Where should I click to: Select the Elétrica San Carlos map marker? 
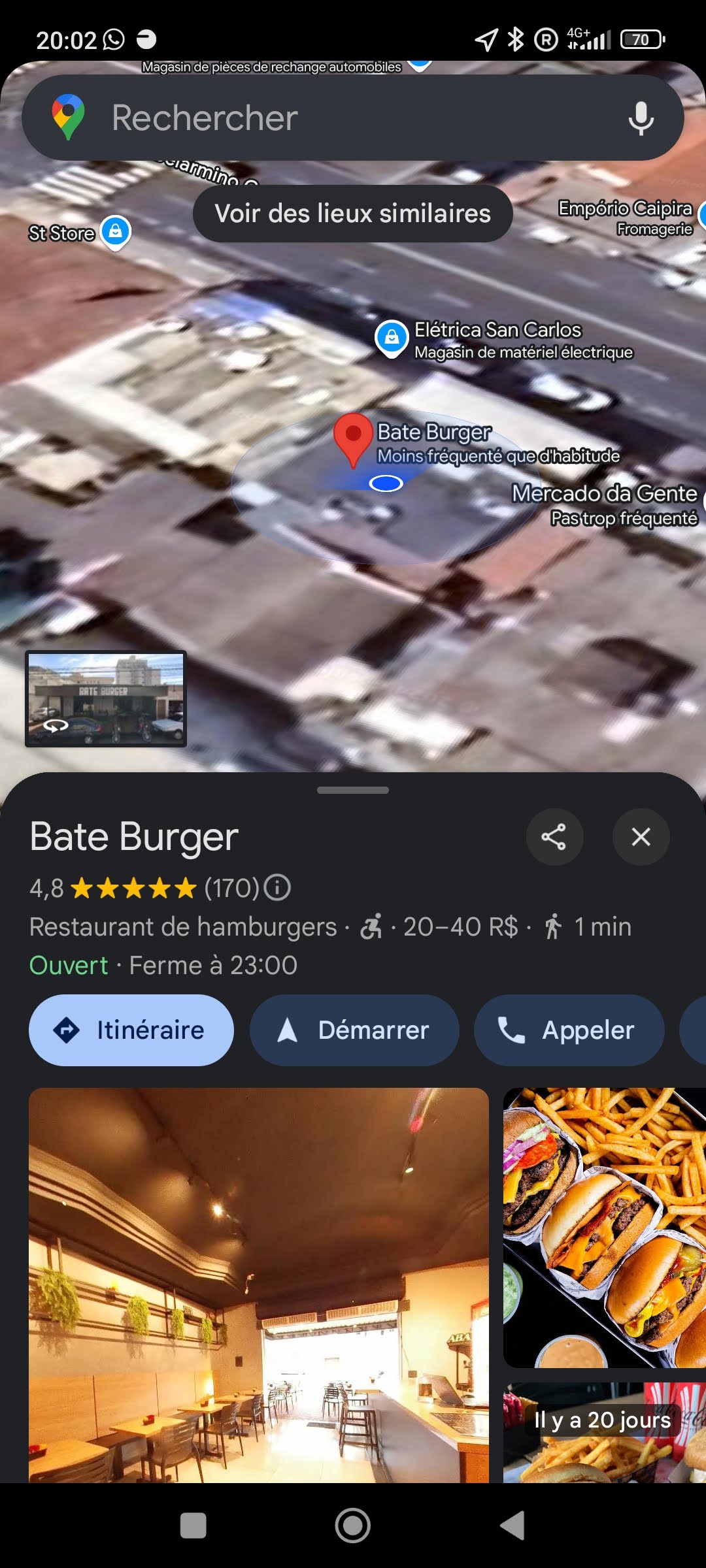[x=392, y=338]
